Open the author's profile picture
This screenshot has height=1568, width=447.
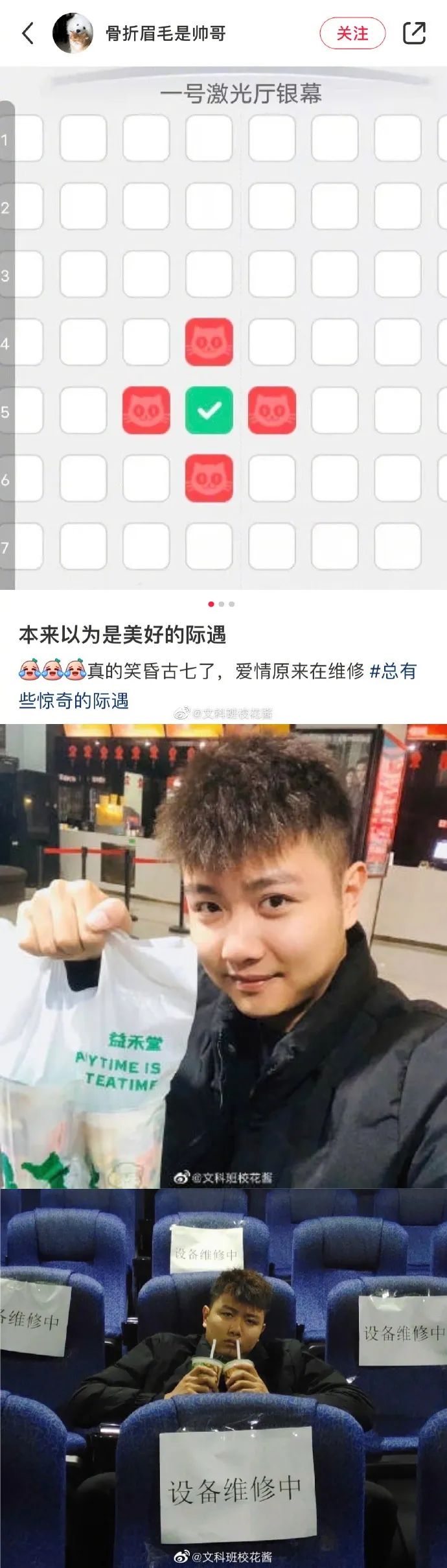pos(73,33)
